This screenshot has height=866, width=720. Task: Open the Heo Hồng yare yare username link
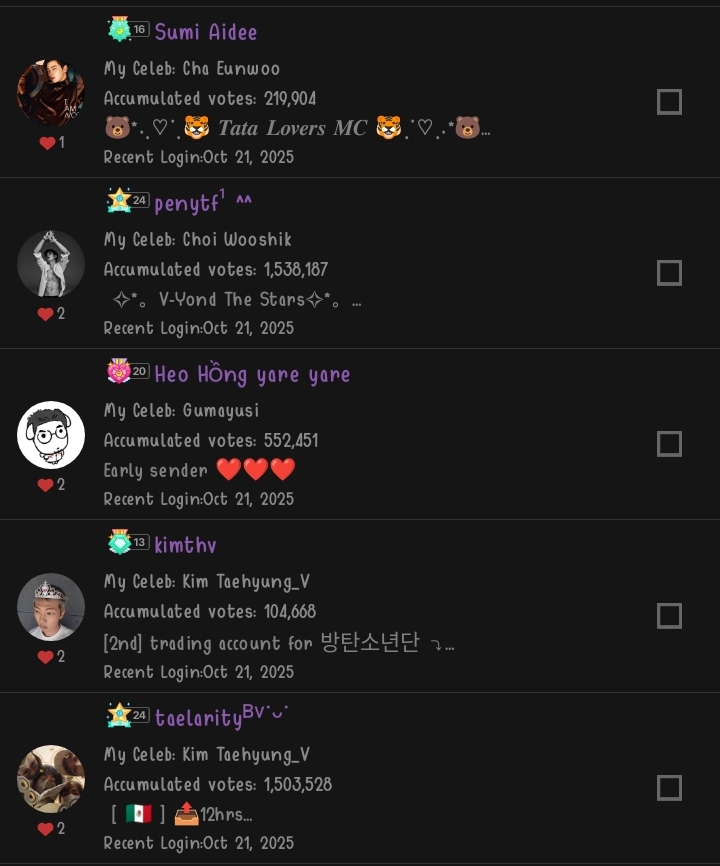(252, 375)
